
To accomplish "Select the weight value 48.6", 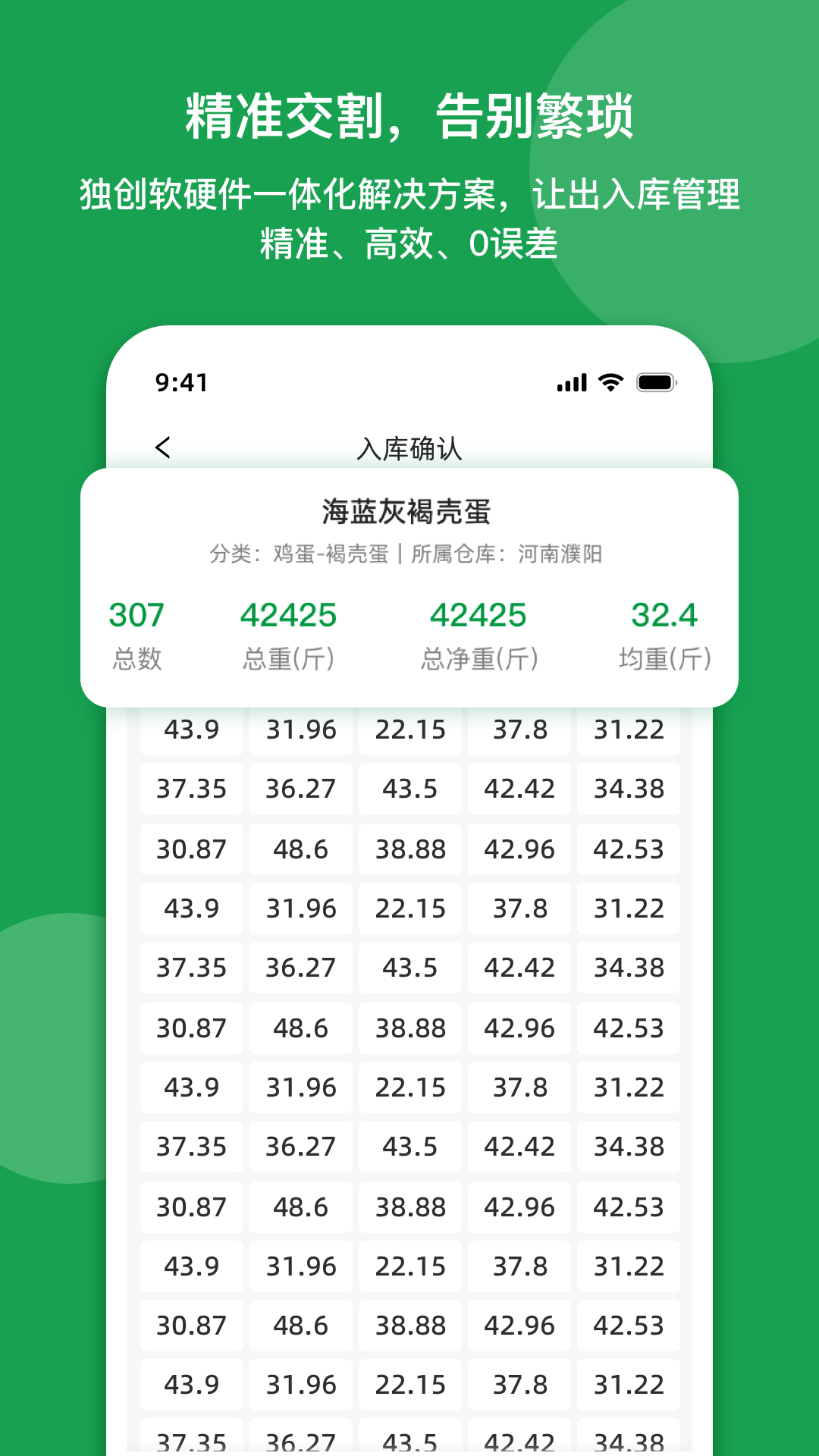I will [300, 849].
